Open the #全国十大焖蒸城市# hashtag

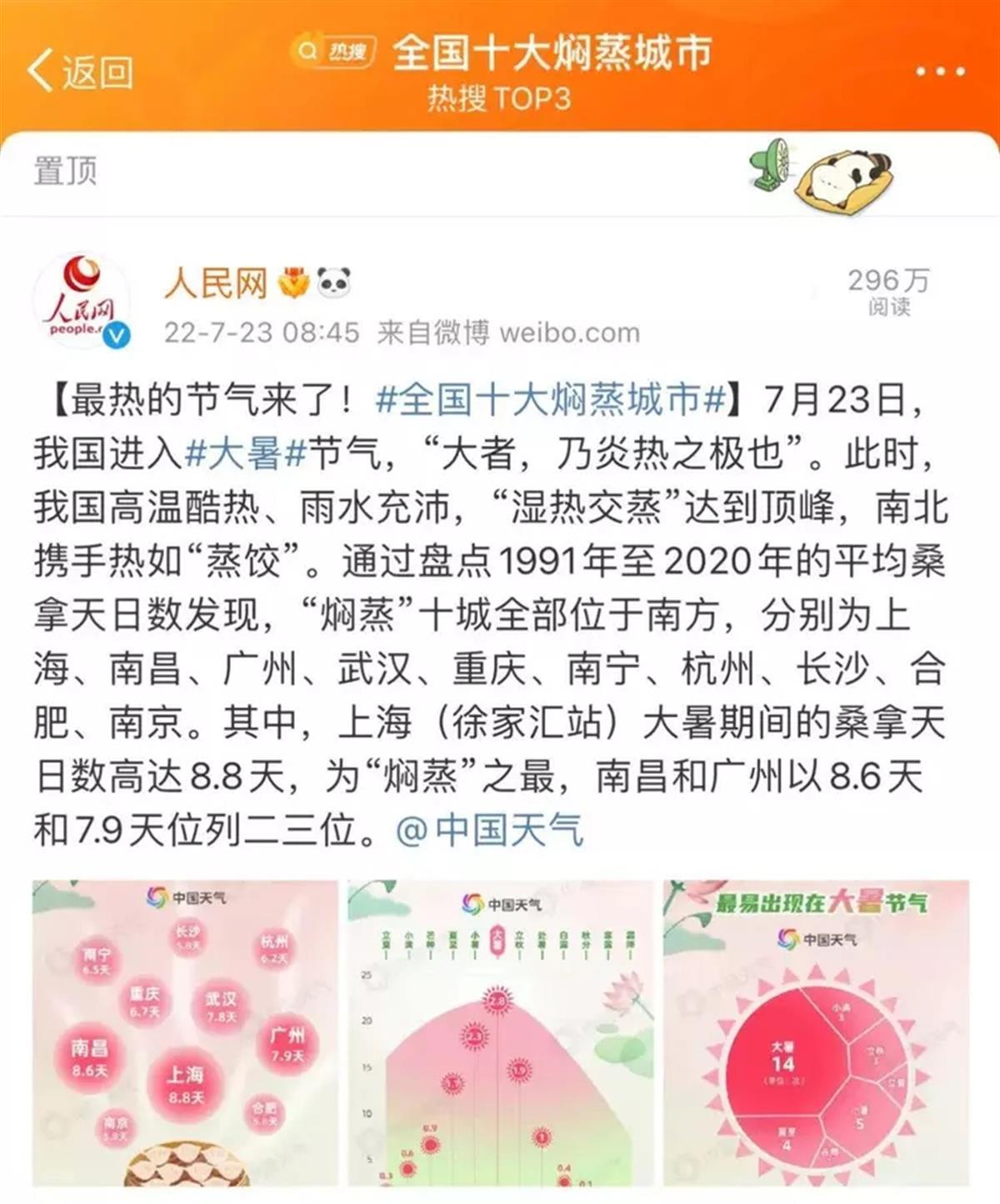click(552, 401)
